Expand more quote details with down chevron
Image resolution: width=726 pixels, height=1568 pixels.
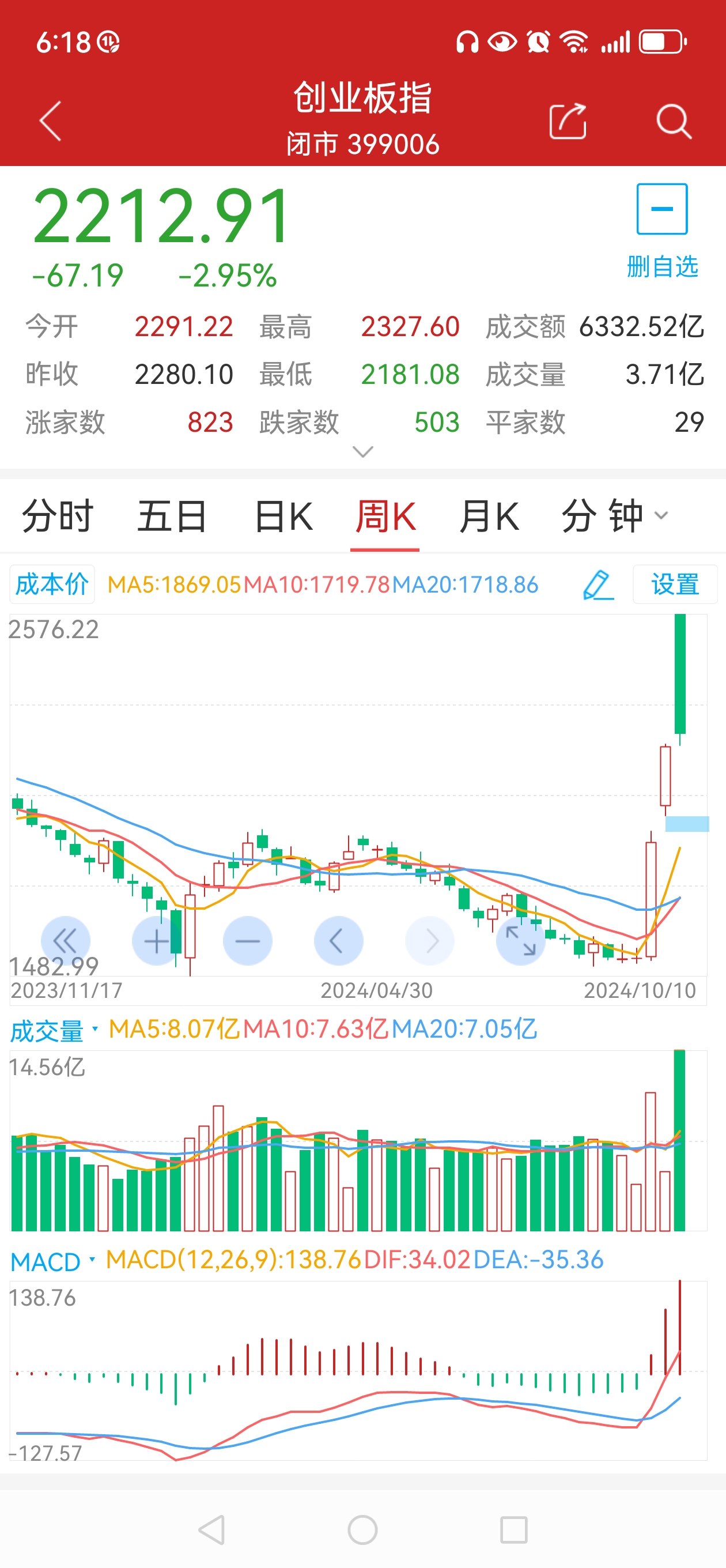[x=362, y=450]
